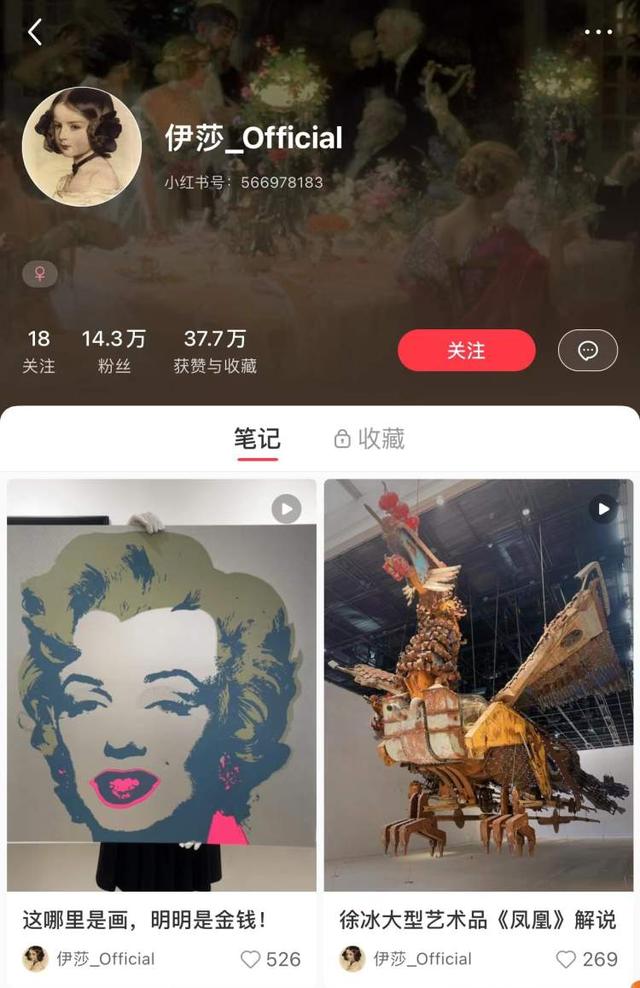Screen dimensions: 640x988
Task: Go back using the top-left arrow
Action: coord(35,32)
